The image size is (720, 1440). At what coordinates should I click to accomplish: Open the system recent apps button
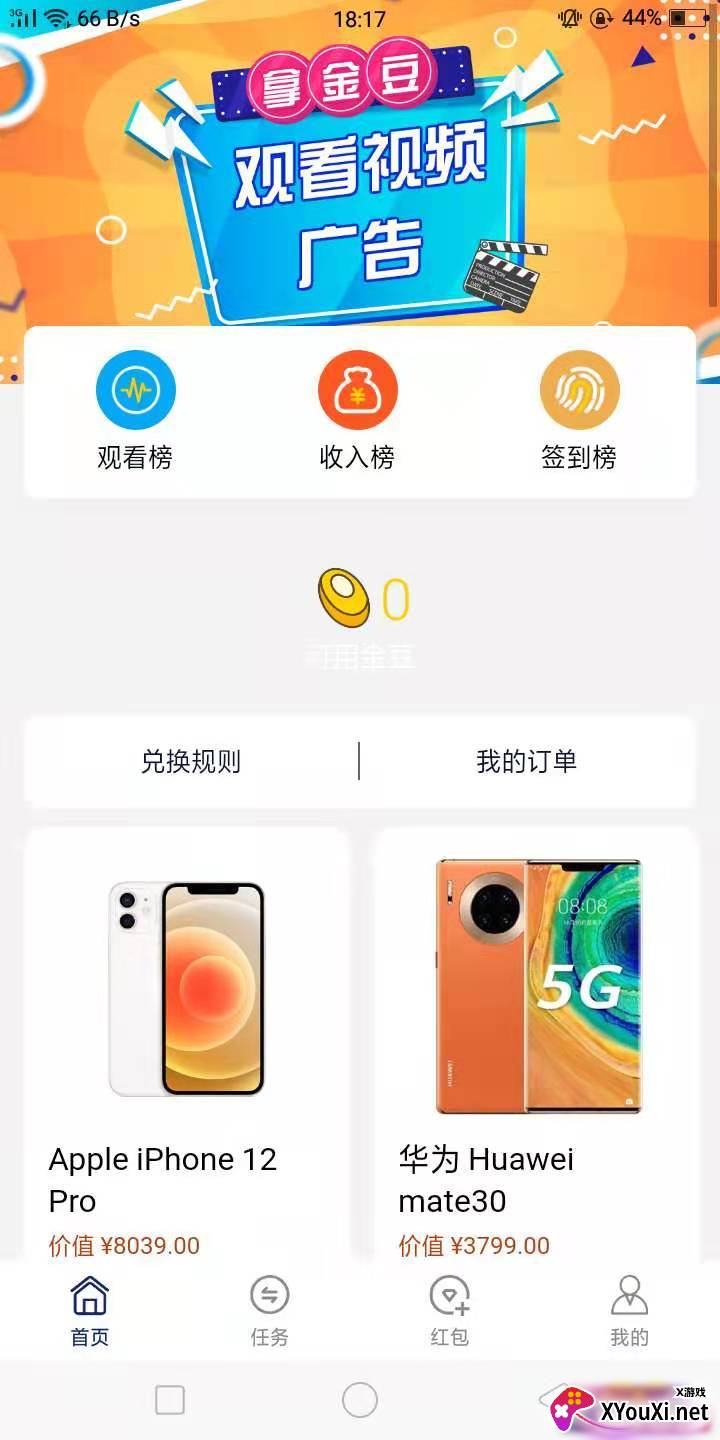(170, 1400)
